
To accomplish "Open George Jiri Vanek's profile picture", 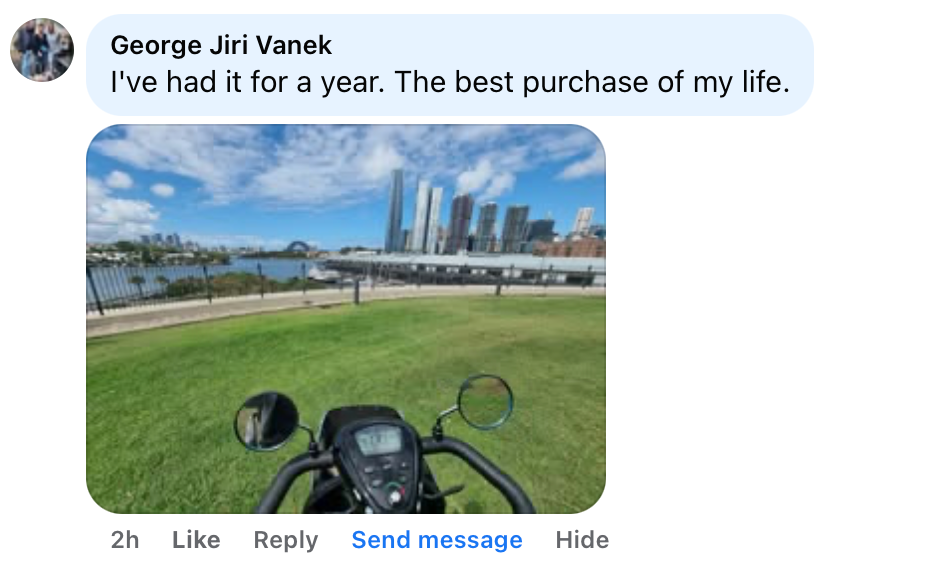I will [x=42, y=50].
